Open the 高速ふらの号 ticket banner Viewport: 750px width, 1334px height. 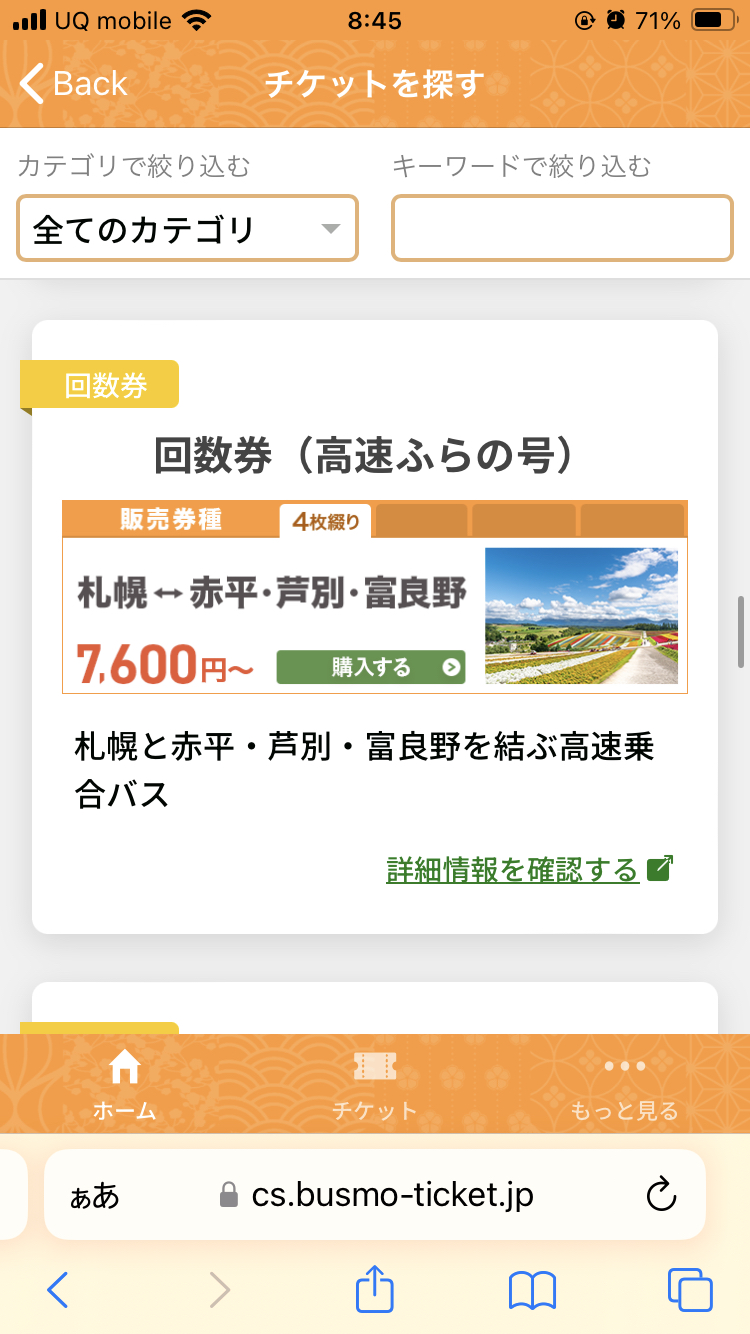[375, 597]
